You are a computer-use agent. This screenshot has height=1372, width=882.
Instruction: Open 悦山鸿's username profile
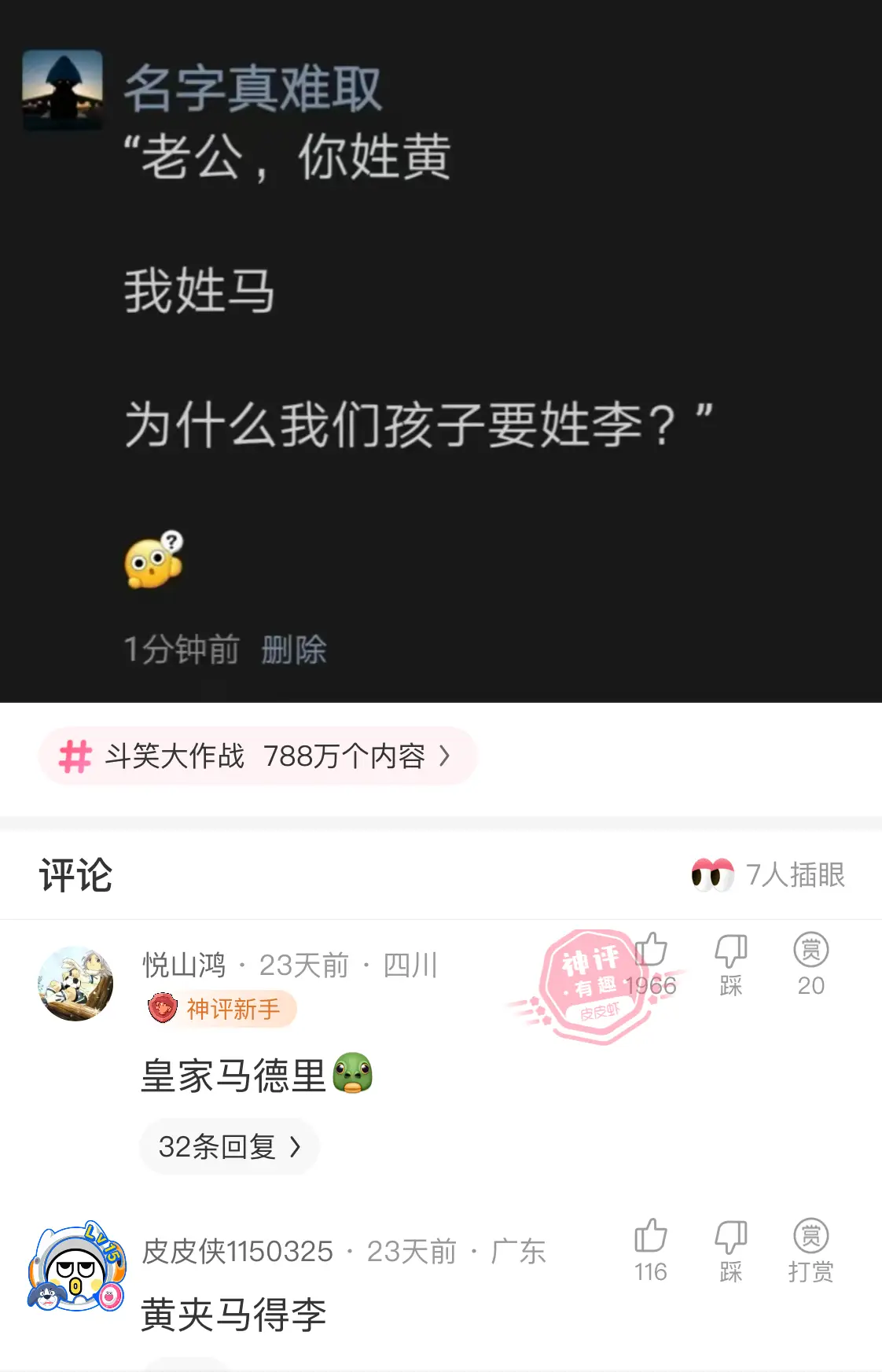184,965
